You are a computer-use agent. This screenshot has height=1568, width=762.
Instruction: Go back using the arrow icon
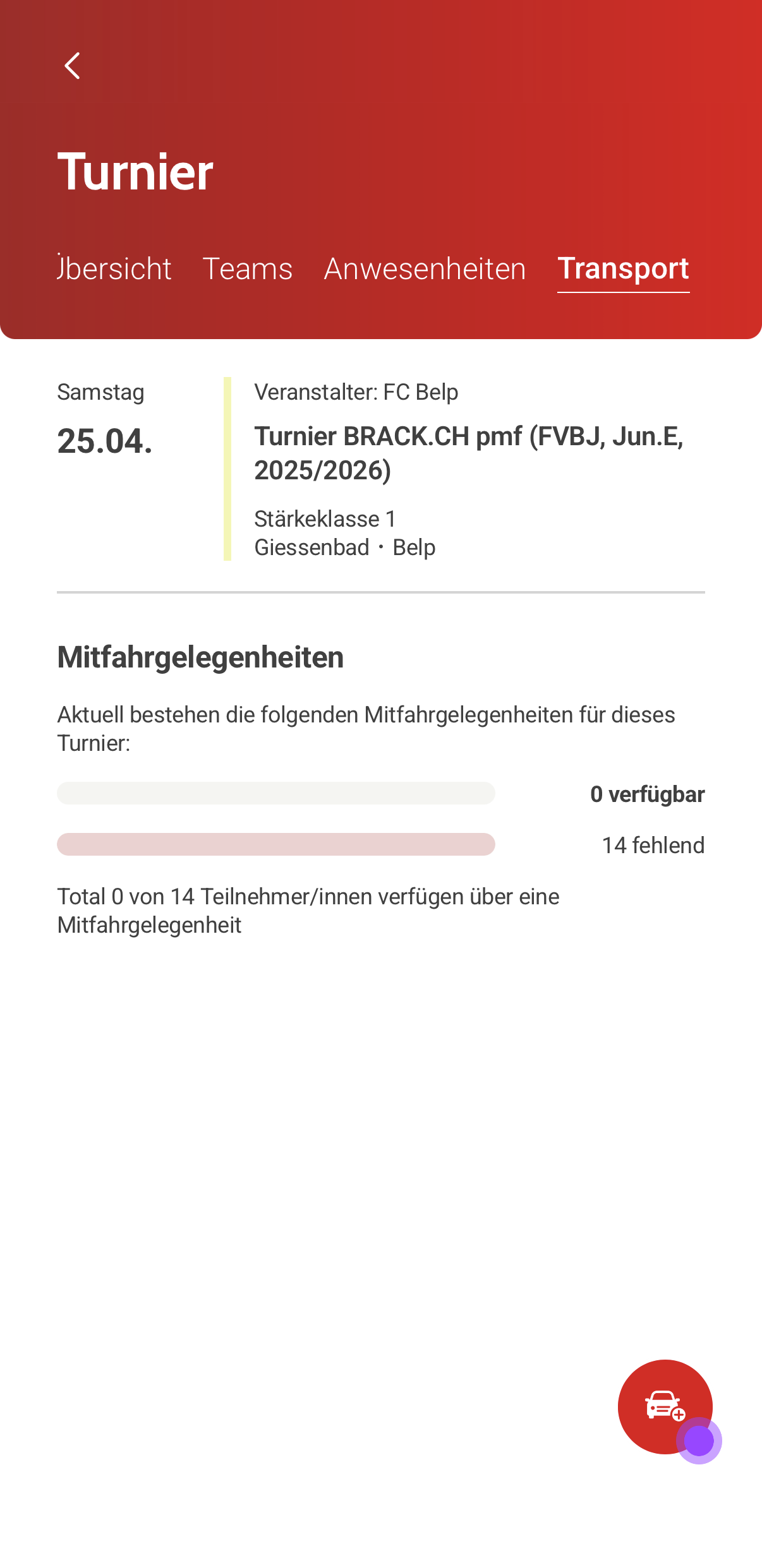click(x=73, y=66)
